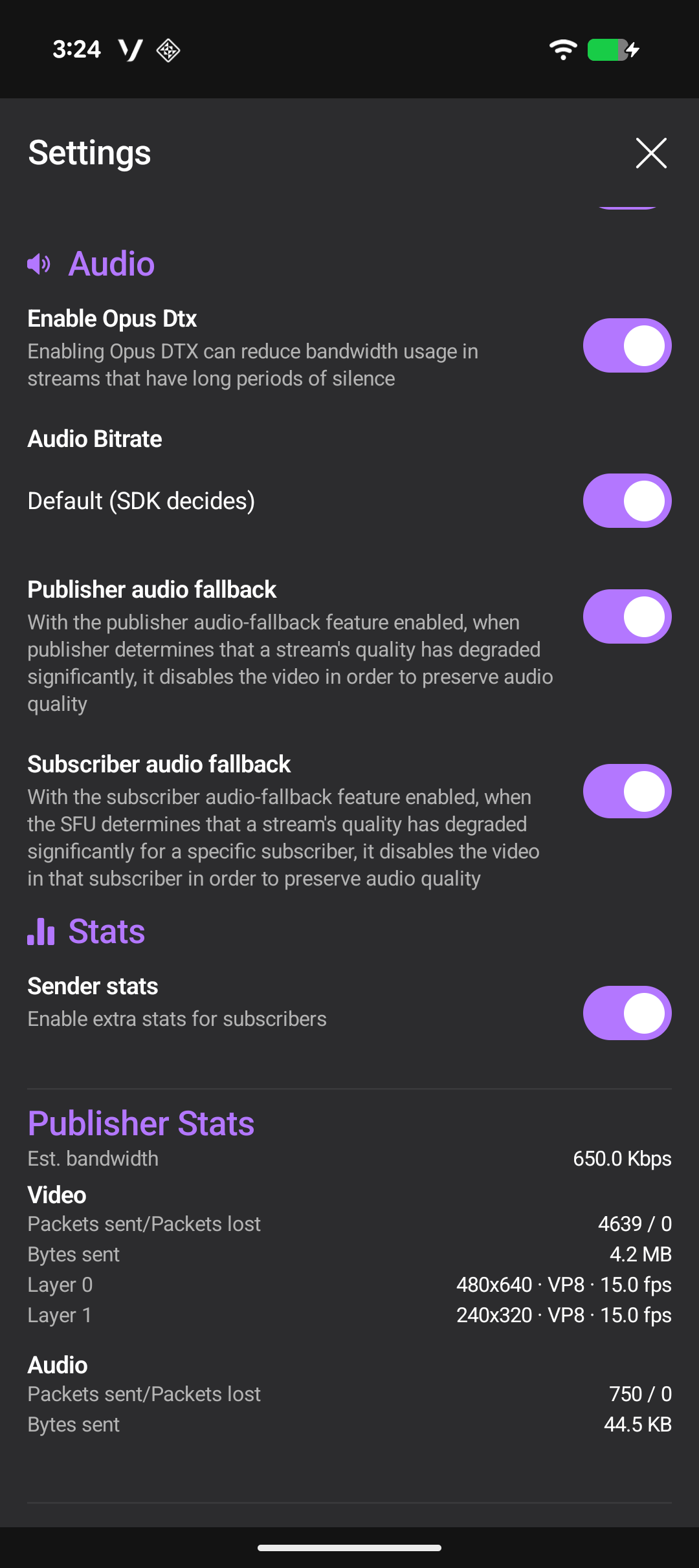
Task: Click the Settings title text
Action: coord(88,153)
